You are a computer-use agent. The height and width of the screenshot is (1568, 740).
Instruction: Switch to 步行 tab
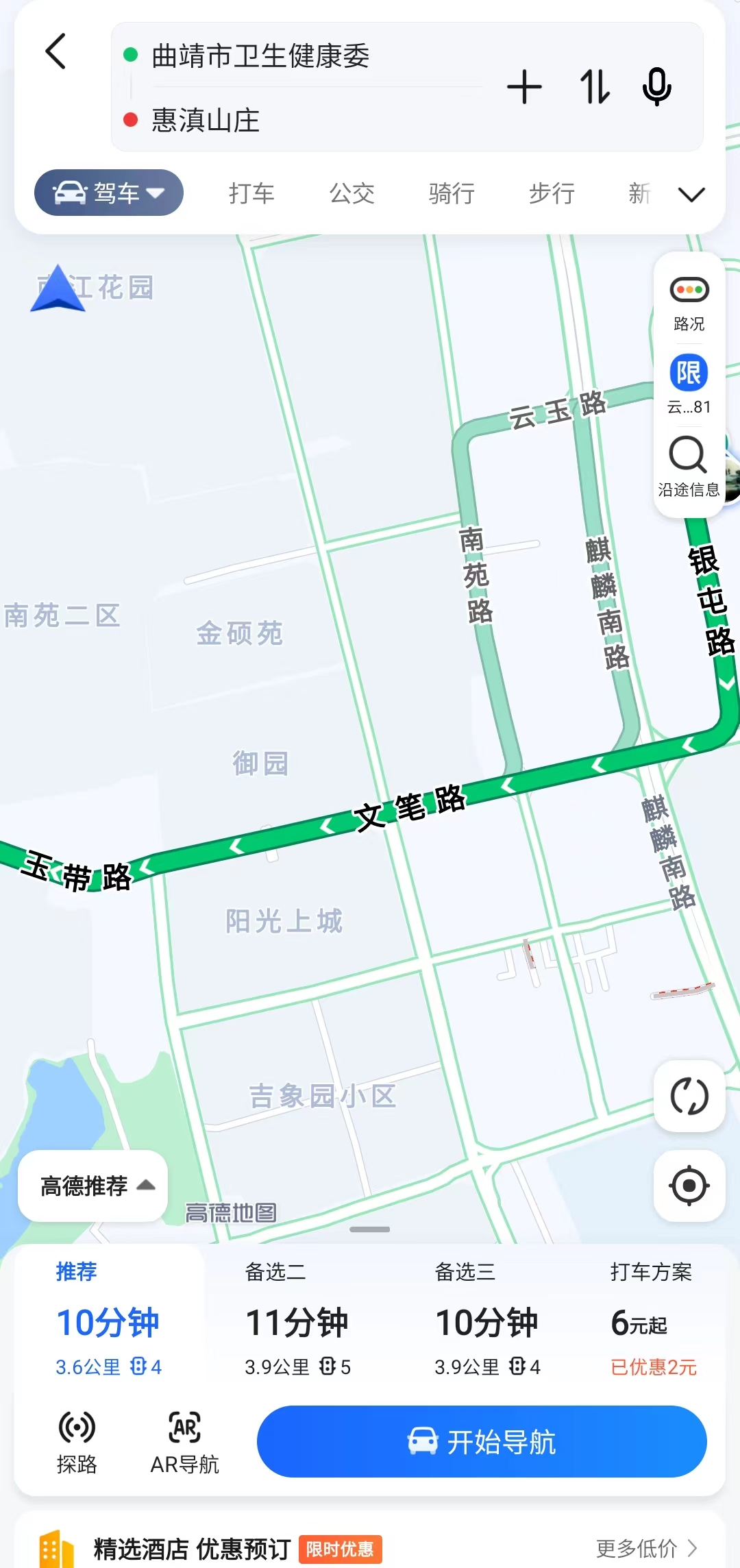pos(552,193)
